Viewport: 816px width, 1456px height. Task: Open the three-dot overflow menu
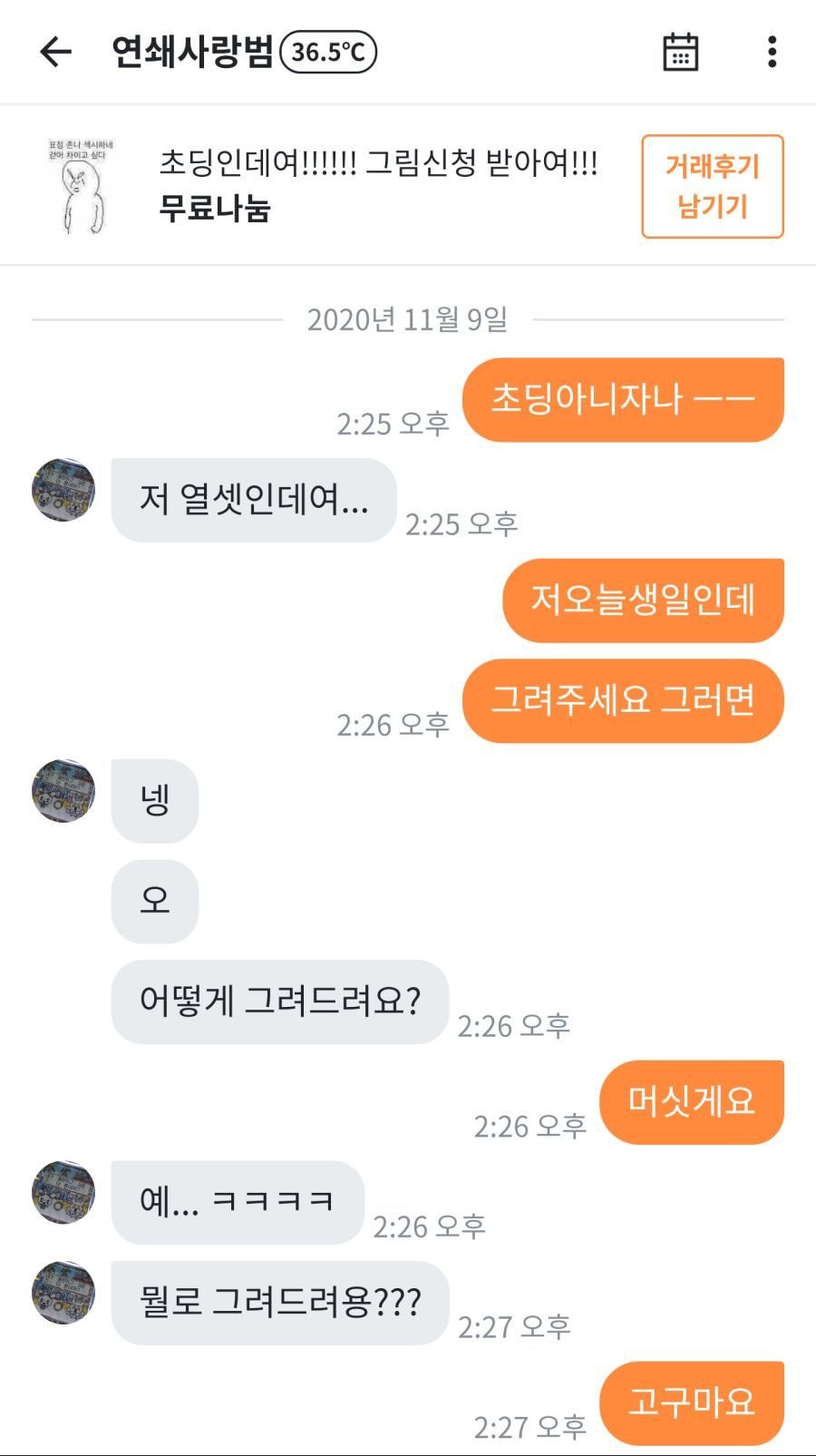(x=772, y=52)
